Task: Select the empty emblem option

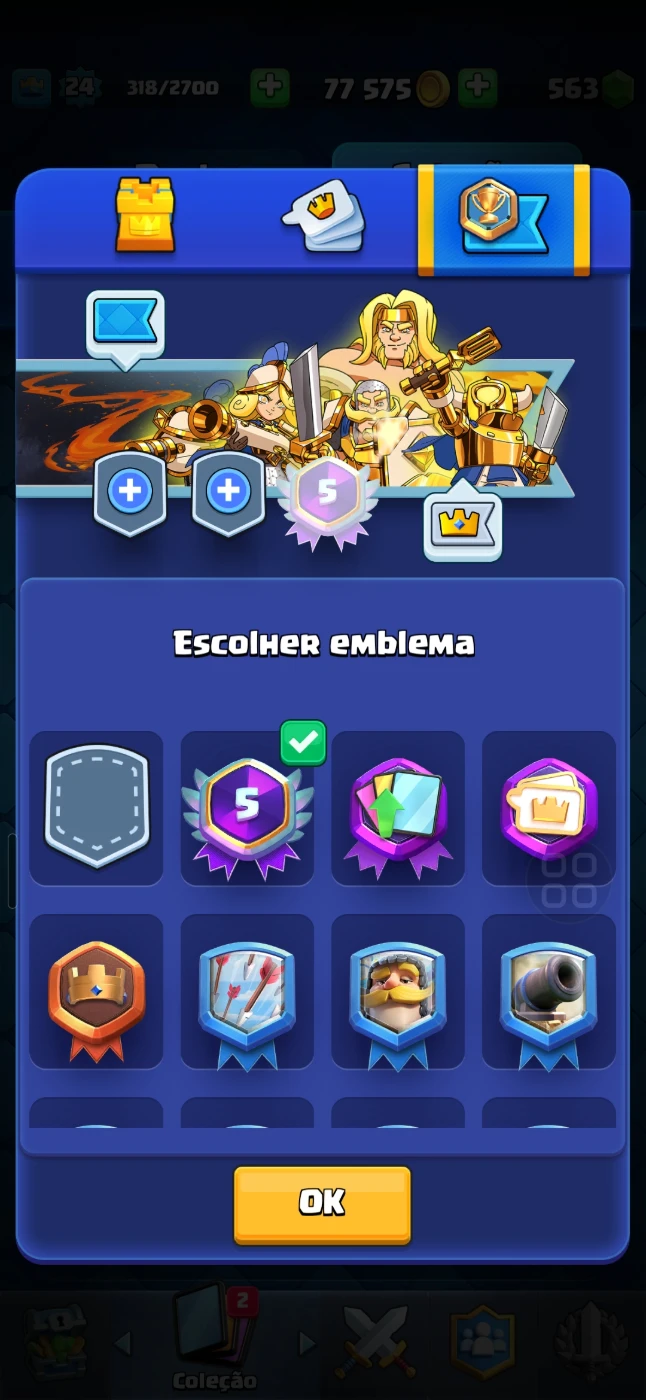Action: [x=96, y=807]
